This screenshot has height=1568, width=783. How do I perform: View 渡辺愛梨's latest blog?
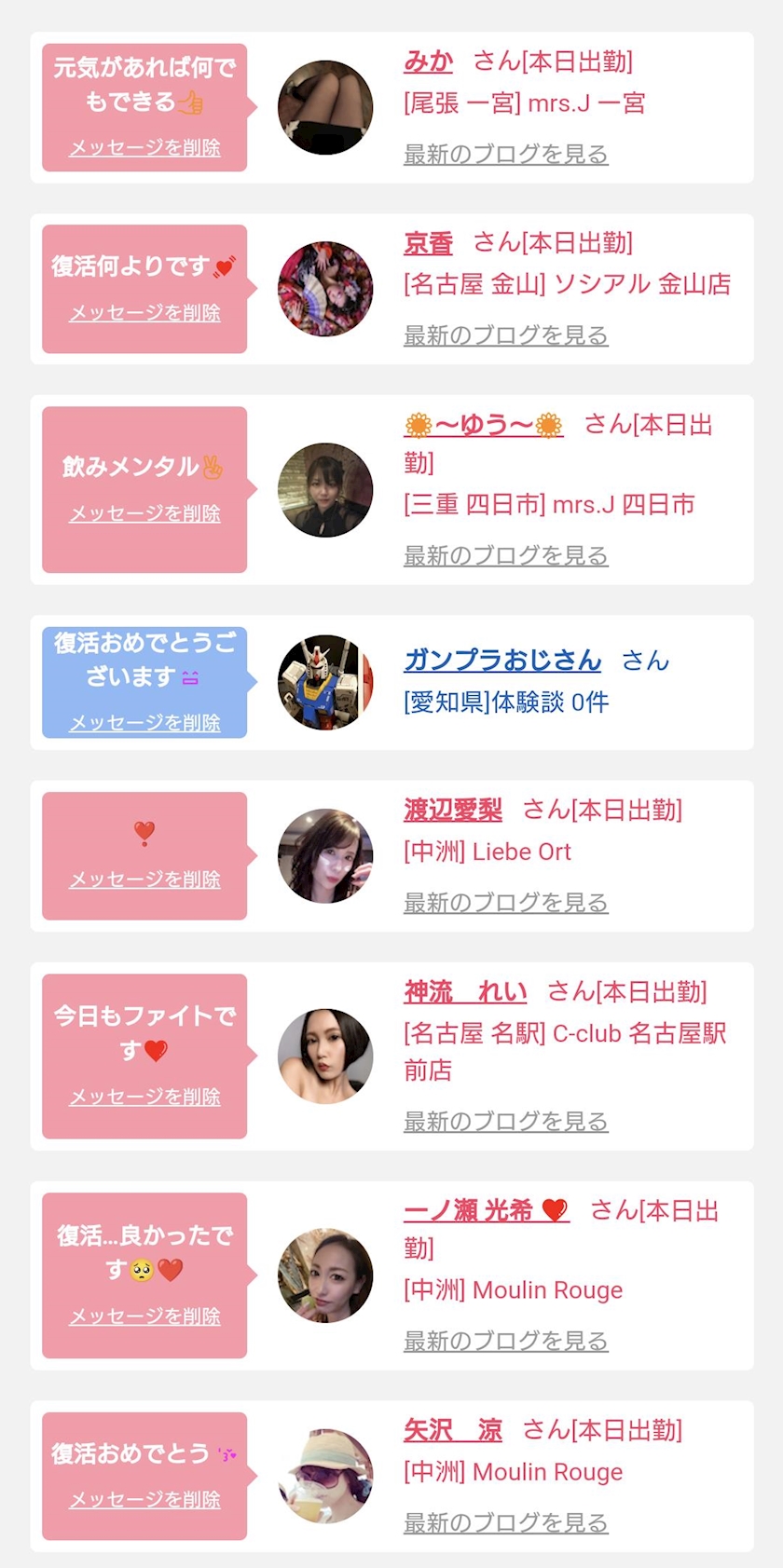505,902
